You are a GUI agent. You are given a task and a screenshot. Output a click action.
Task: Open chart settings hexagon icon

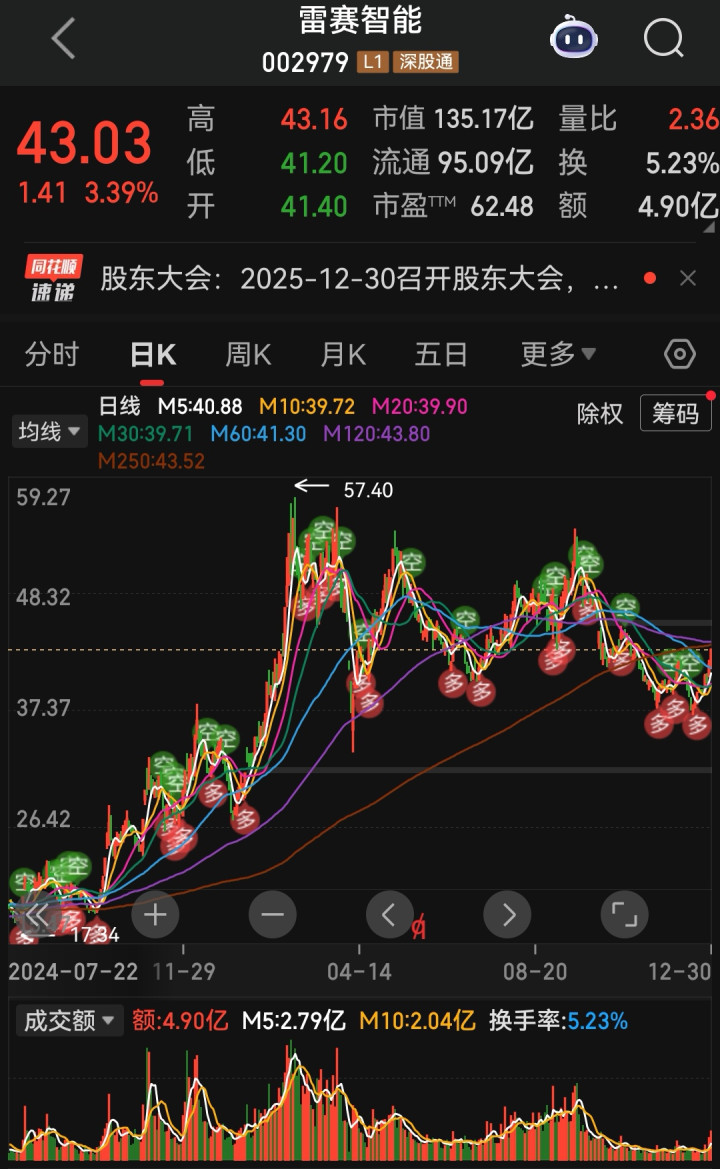(x=680, y=354)
